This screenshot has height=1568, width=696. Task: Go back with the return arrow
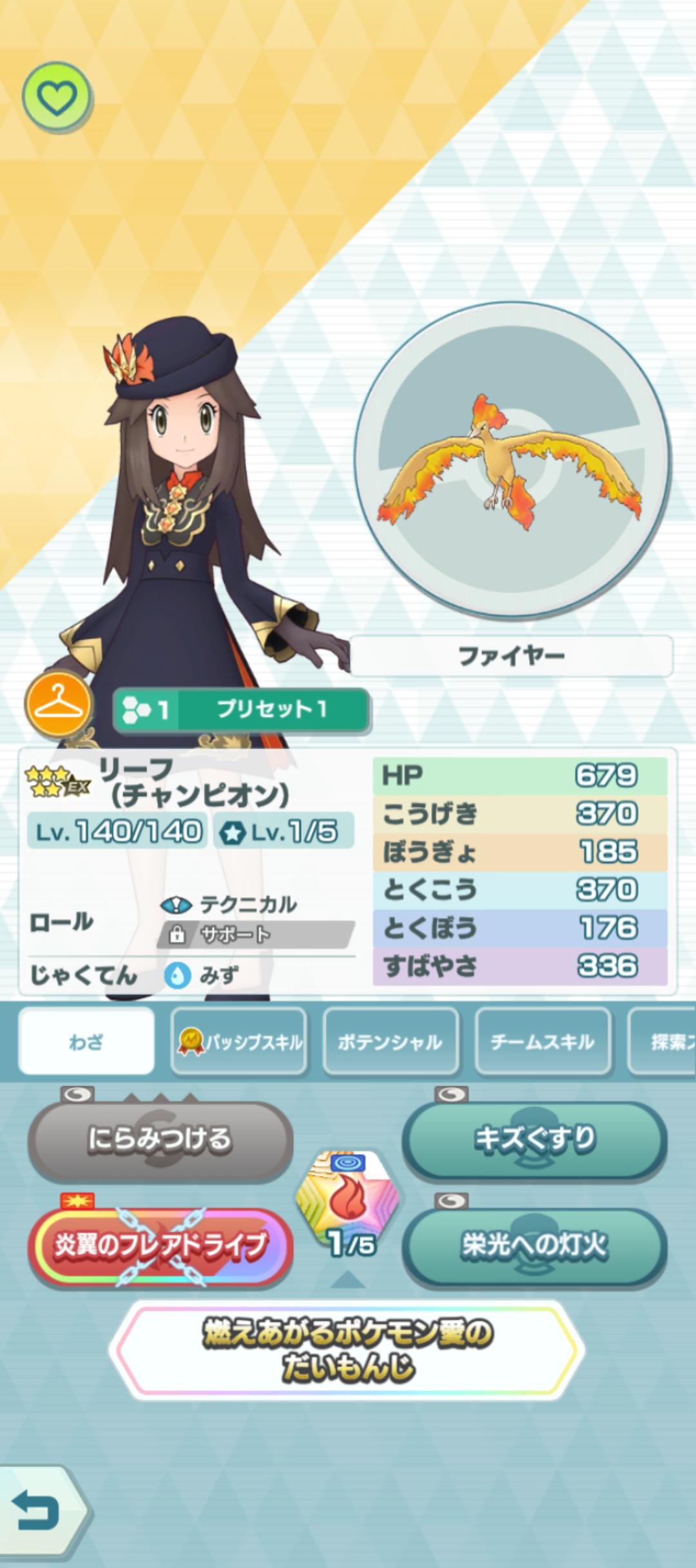click(39, 1510)
